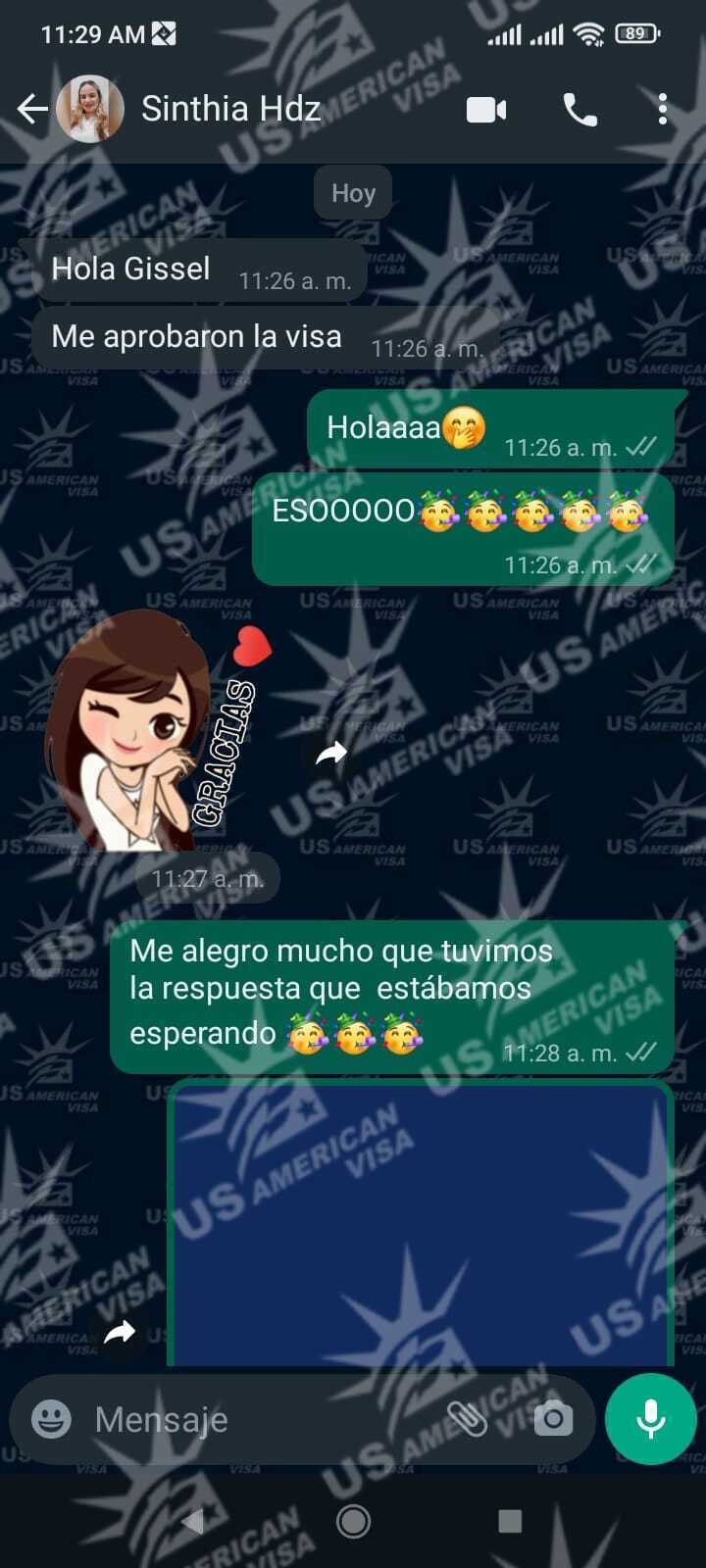Viewport: 706px width, 1568px height.
Task: Open the recent apps view
Action: click(509, 1521)
